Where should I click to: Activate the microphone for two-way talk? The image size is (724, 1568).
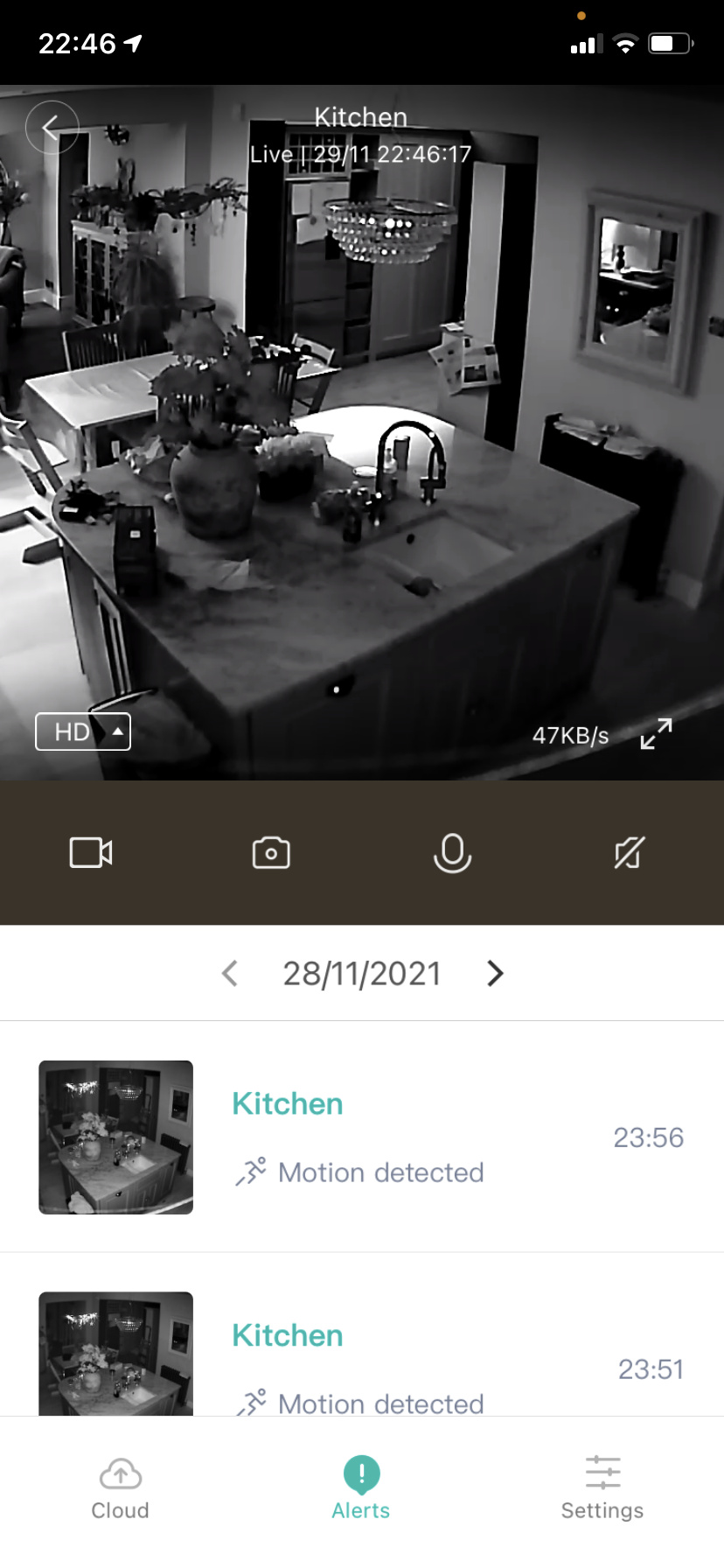point(452,852)
